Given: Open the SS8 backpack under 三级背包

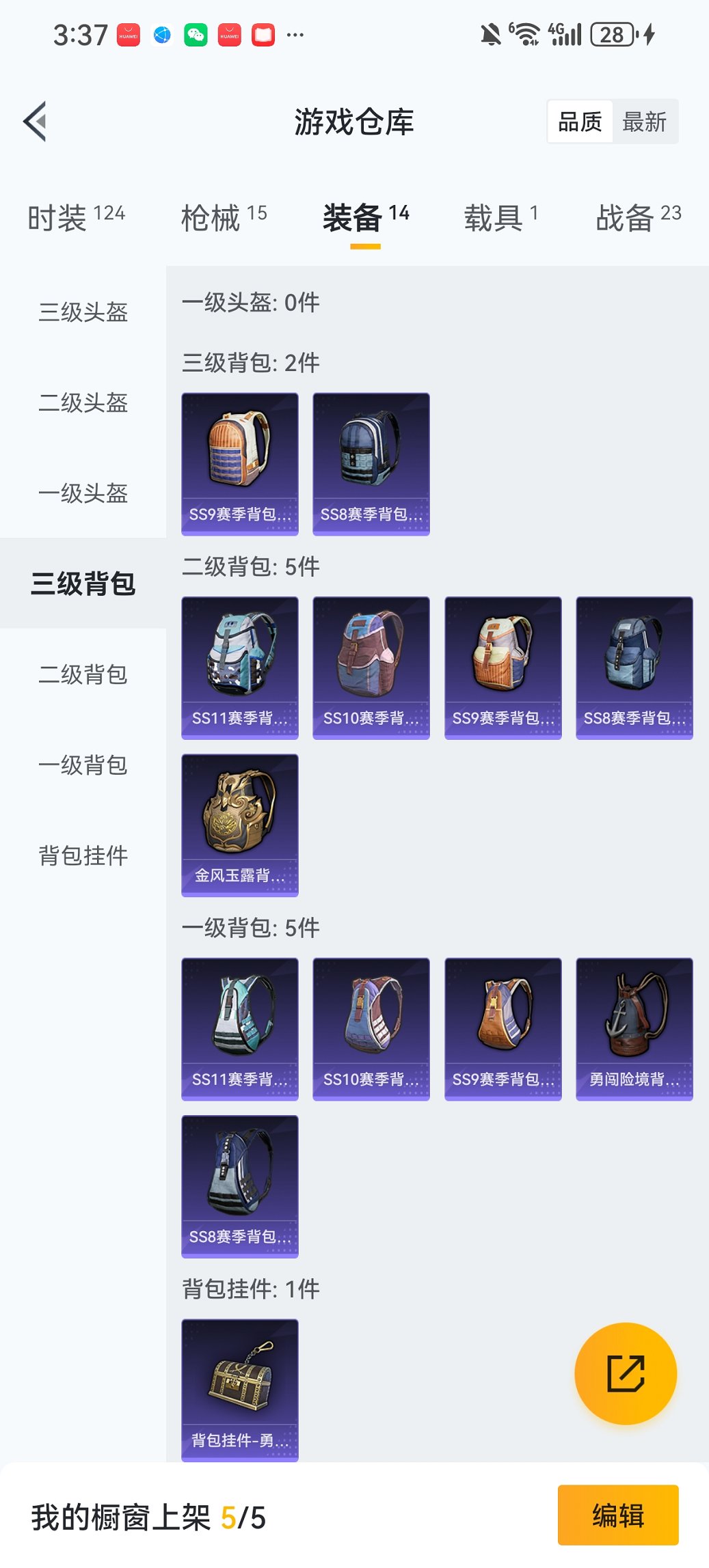Looking at the screenshot, I should (x=371, y=464).
